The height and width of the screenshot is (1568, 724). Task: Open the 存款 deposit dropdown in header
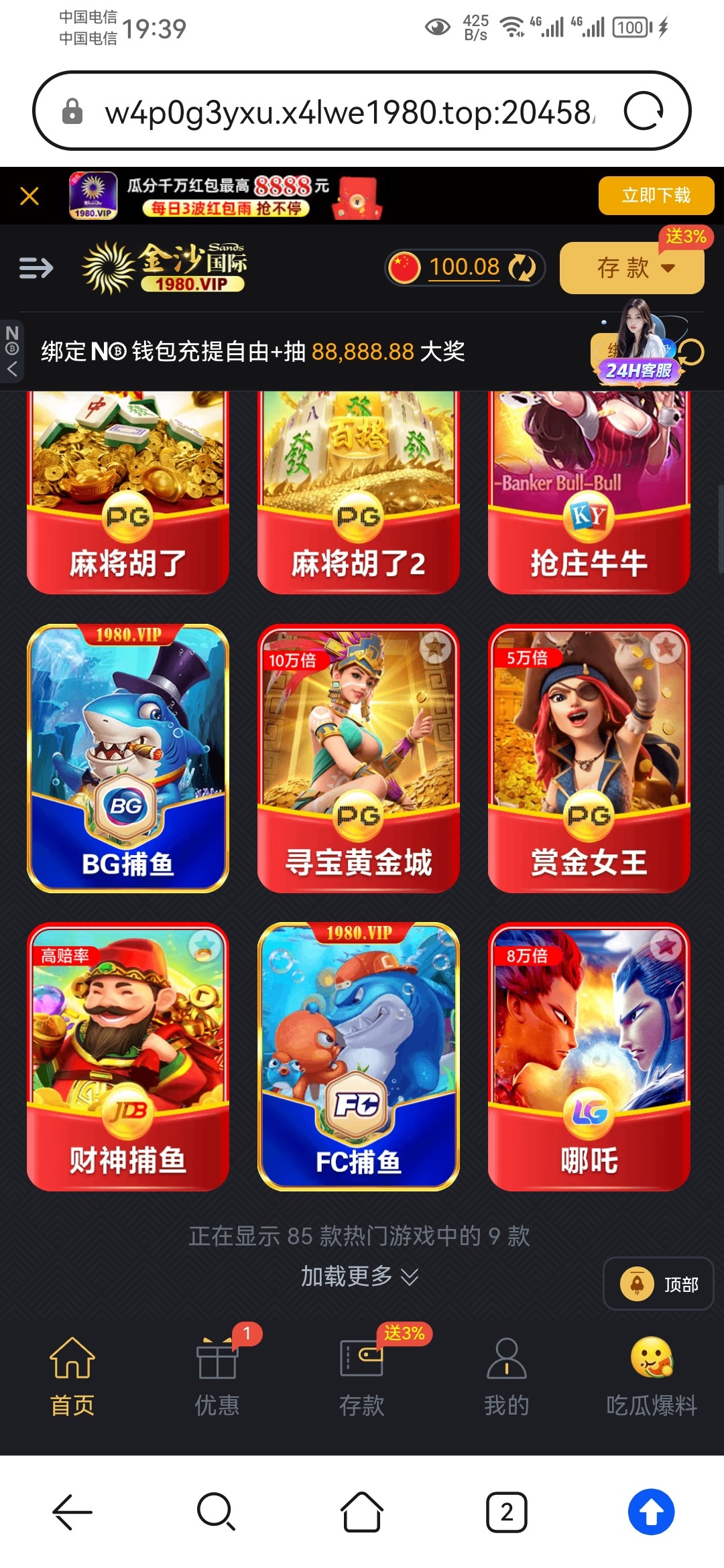pyautogui.click(x=631, y=268)
